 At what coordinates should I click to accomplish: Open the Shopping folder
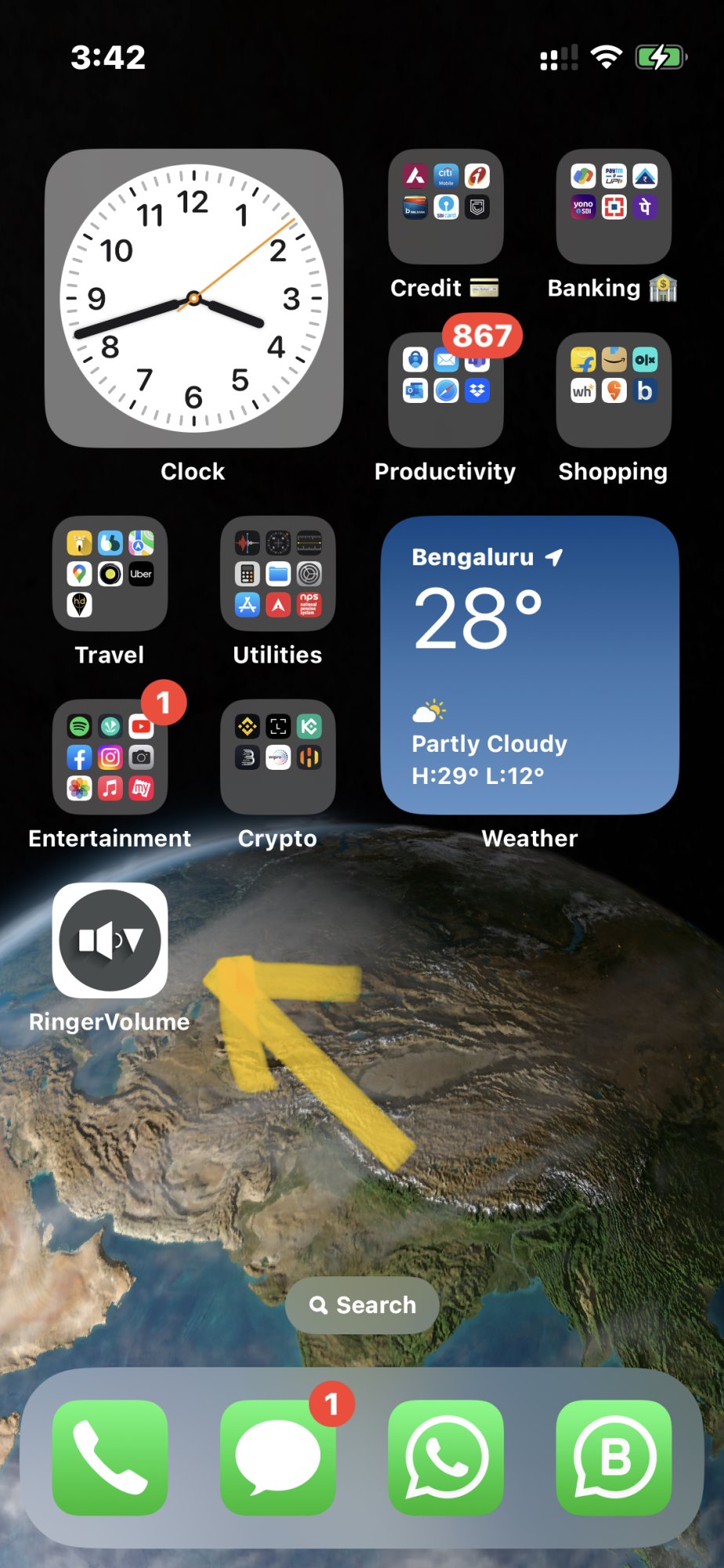click(614, 390)
